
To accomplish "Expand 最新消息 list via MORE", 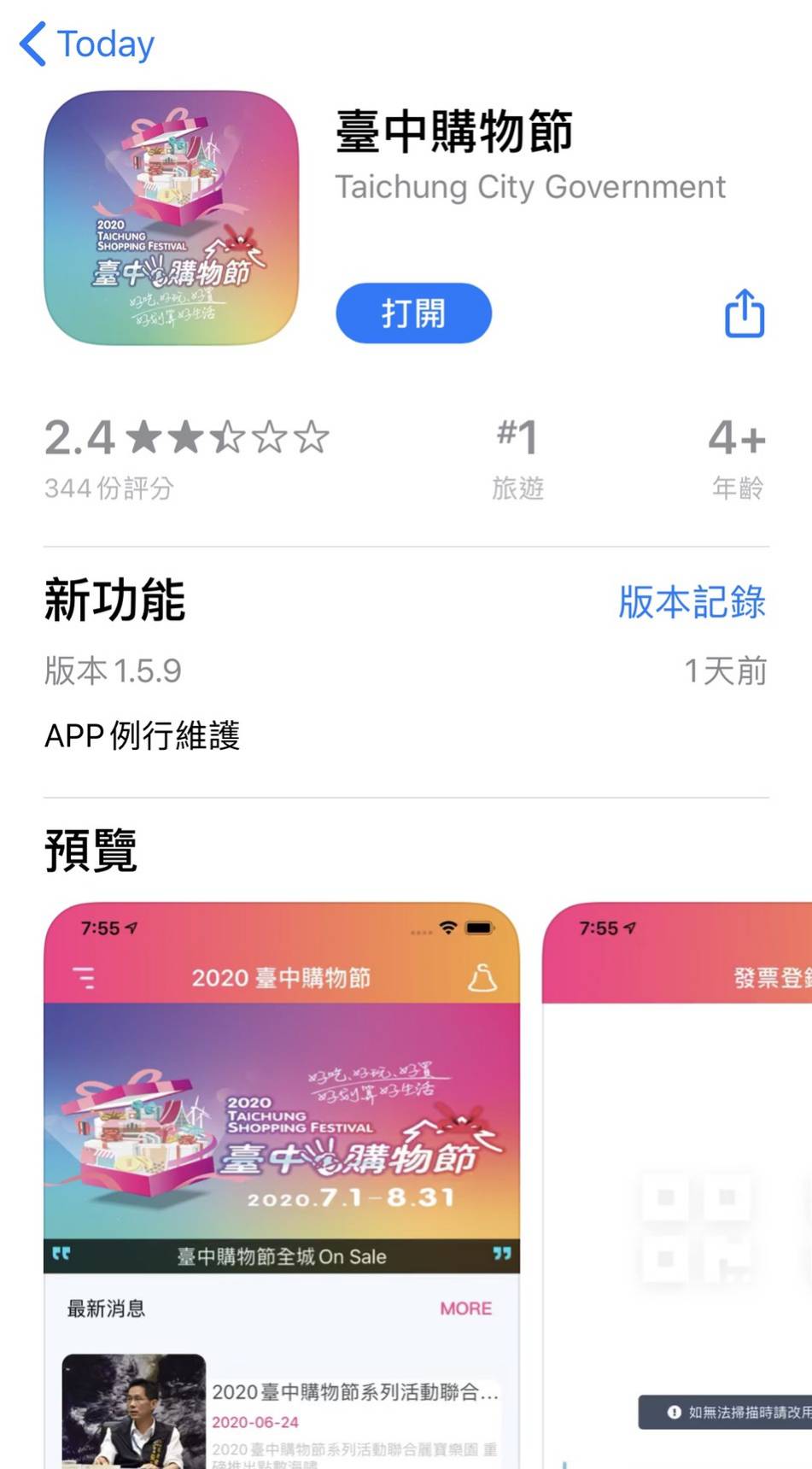I will [x=464, y=1309].
